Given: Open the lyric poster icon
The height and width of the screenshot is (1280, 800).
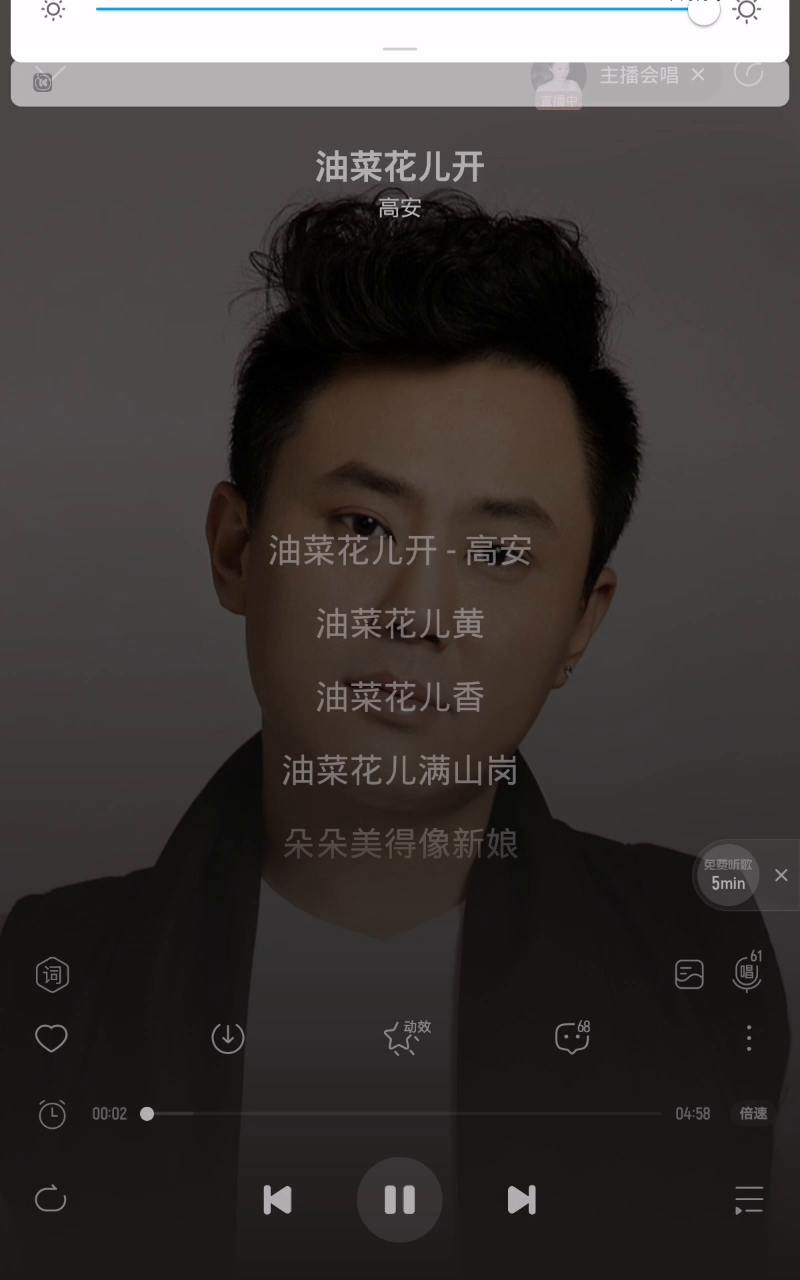Looking at the screenshot, I should click(689, 974).
